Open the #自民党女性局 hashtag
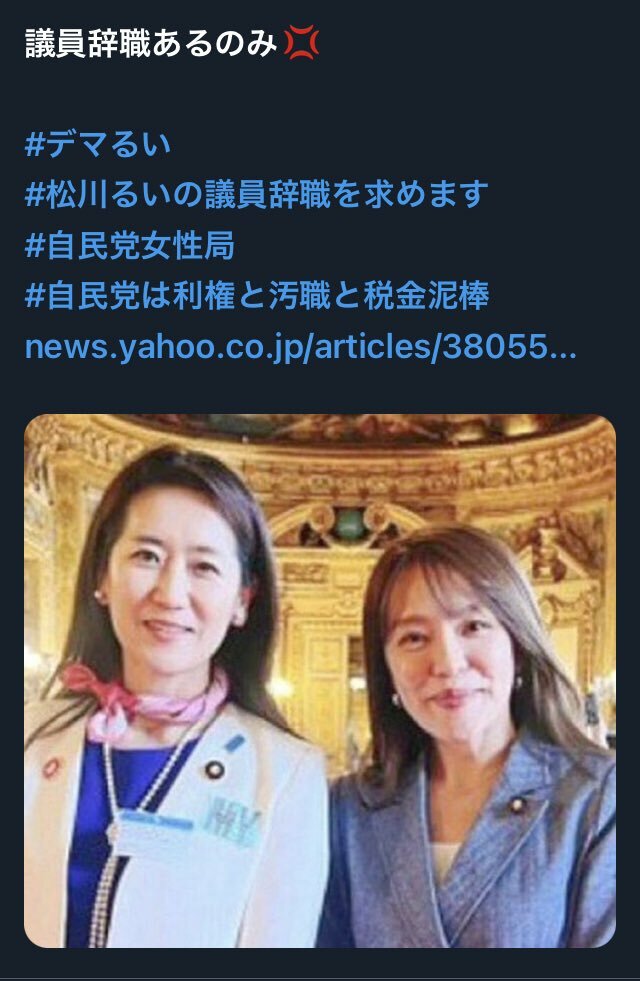Screen dimensions: 640x981 pos(129,245)
